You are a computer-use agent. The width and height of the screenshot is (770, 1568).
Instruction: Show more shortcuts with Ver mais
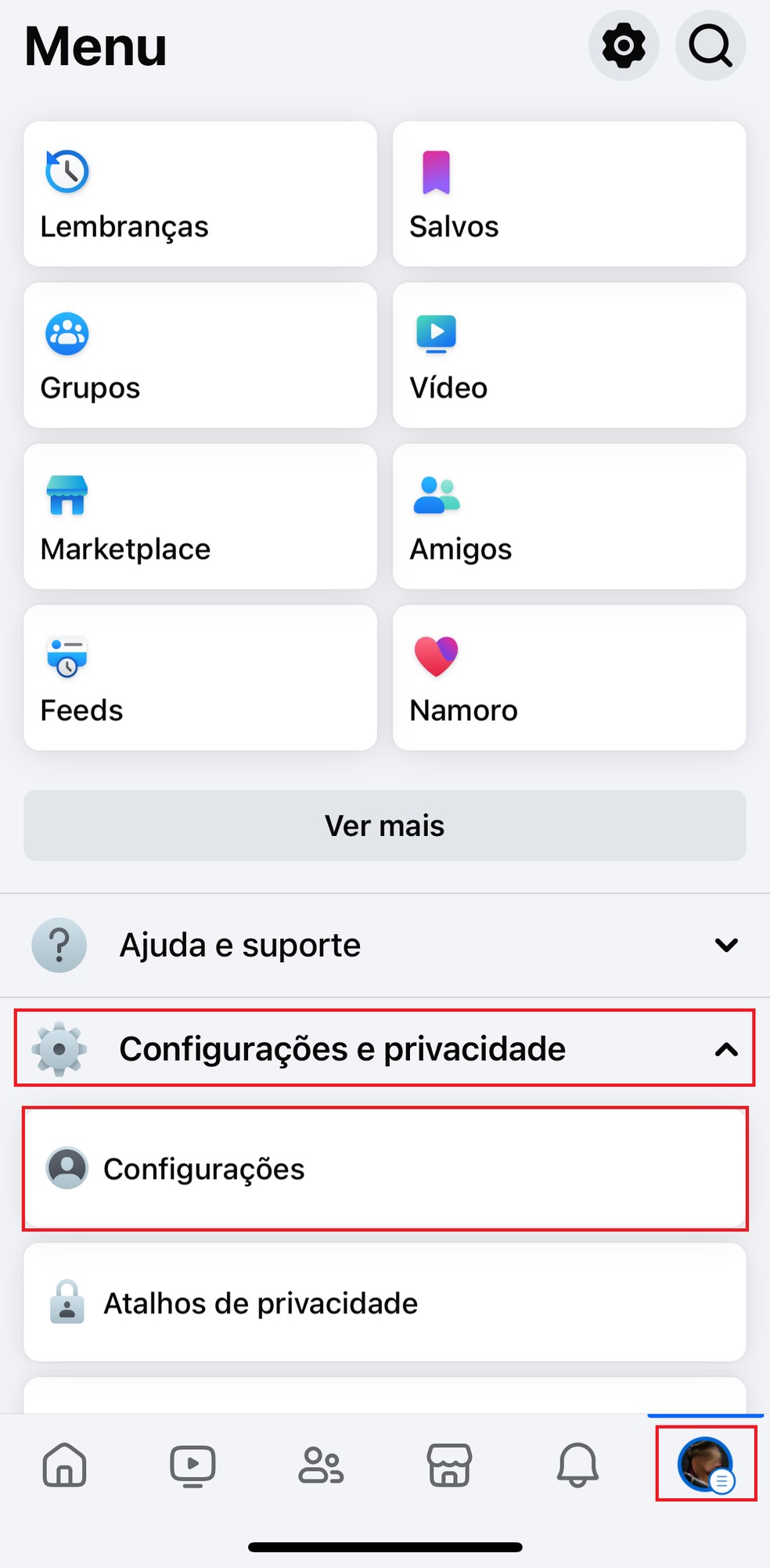point(385,825)
